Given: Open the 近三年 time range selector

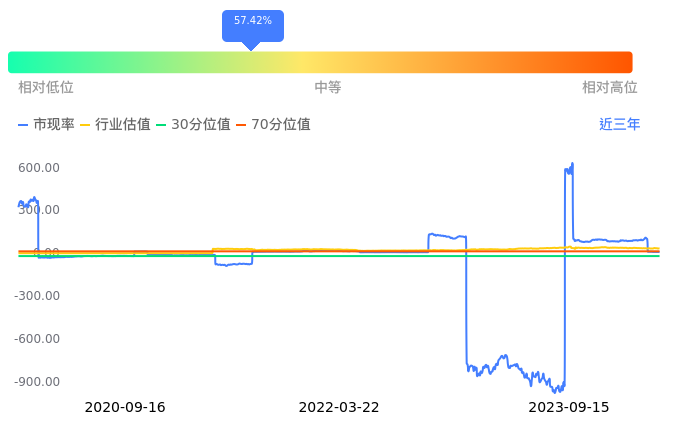Looking at the screenshot, I should click(619, 125).
